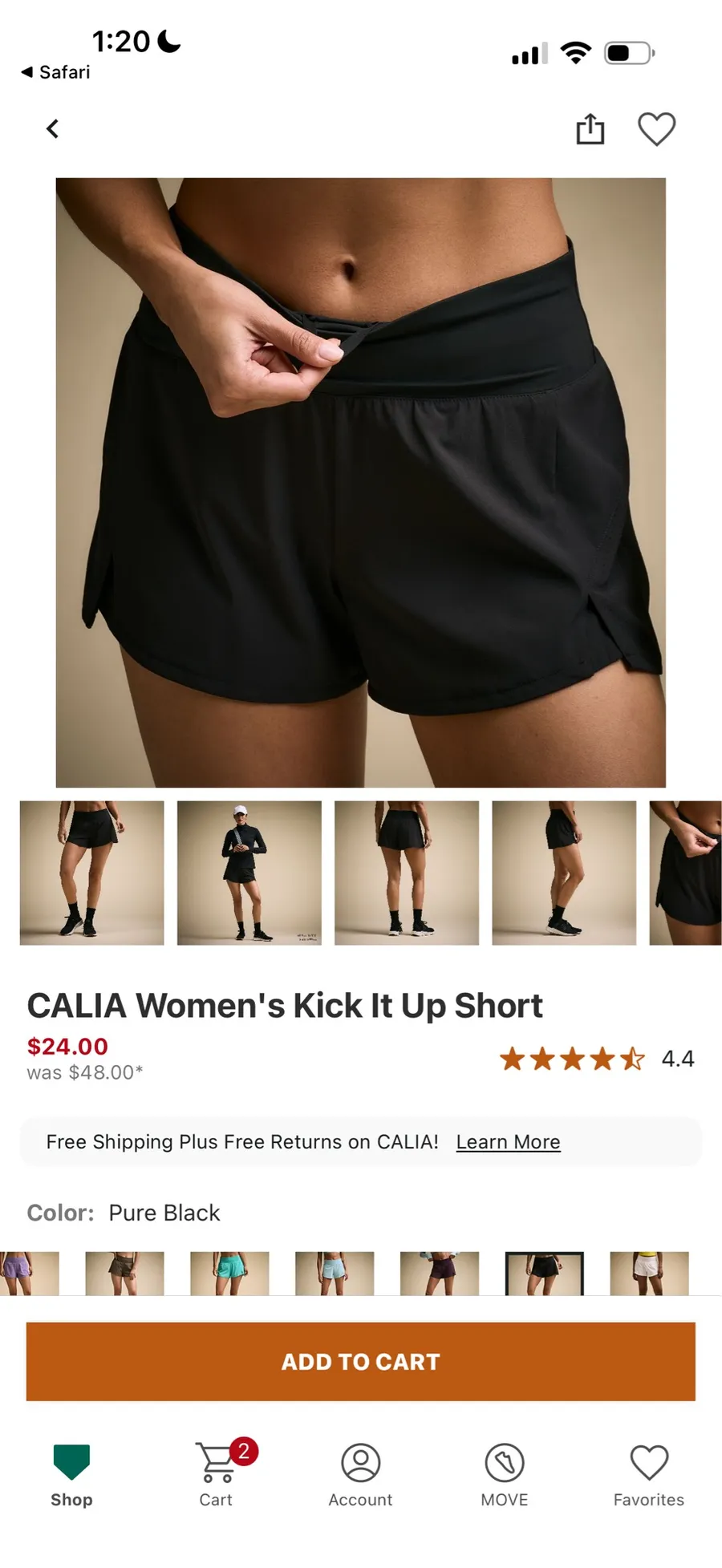The height and width of the screenshot is (1568, 722).
Task: Choose the lavender color swatch
Action: coord(29,1274)
